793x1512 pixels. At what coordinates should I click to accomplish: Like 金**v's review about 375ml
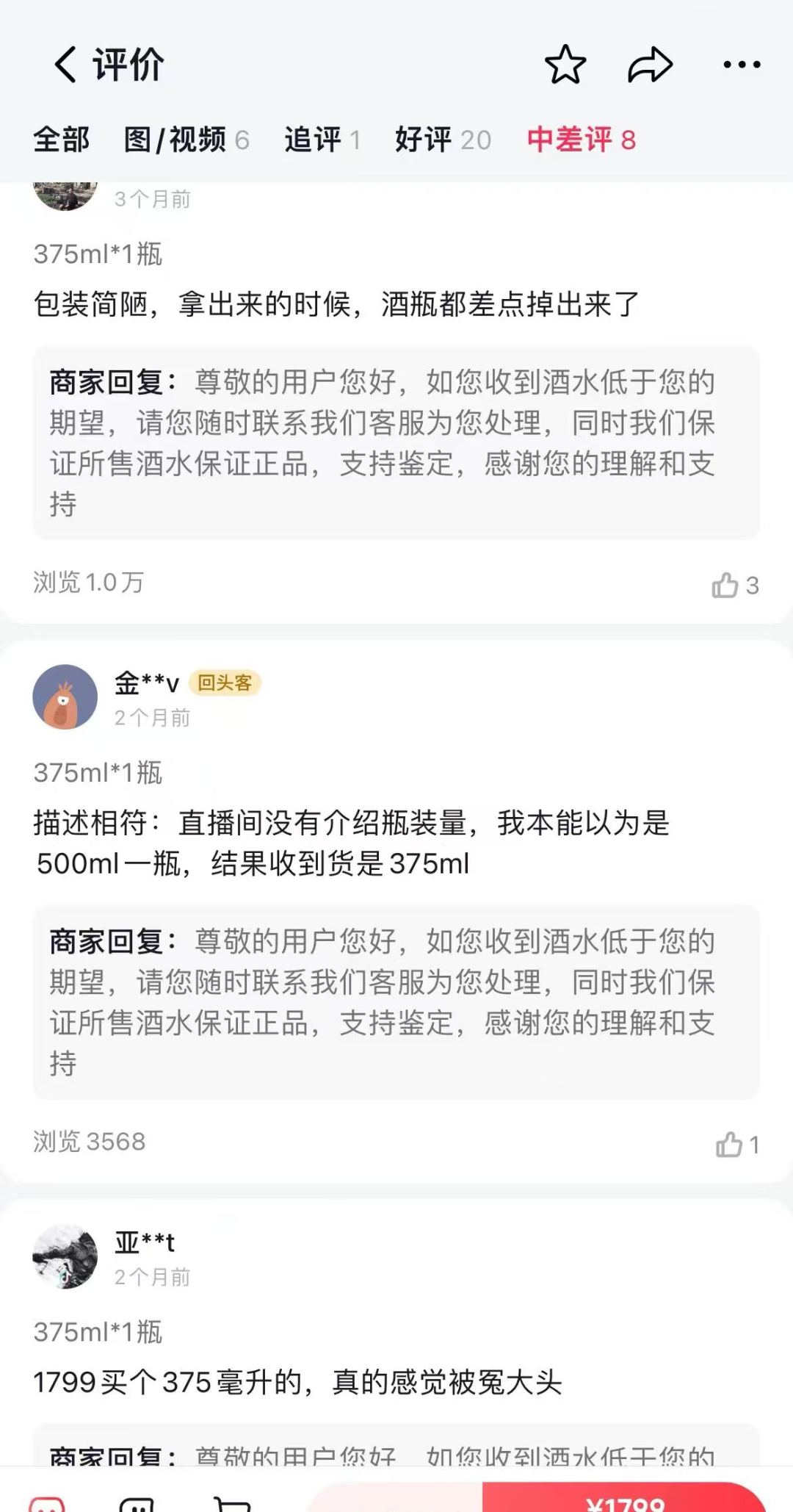pyautogui.click(x=729, y=1145)
